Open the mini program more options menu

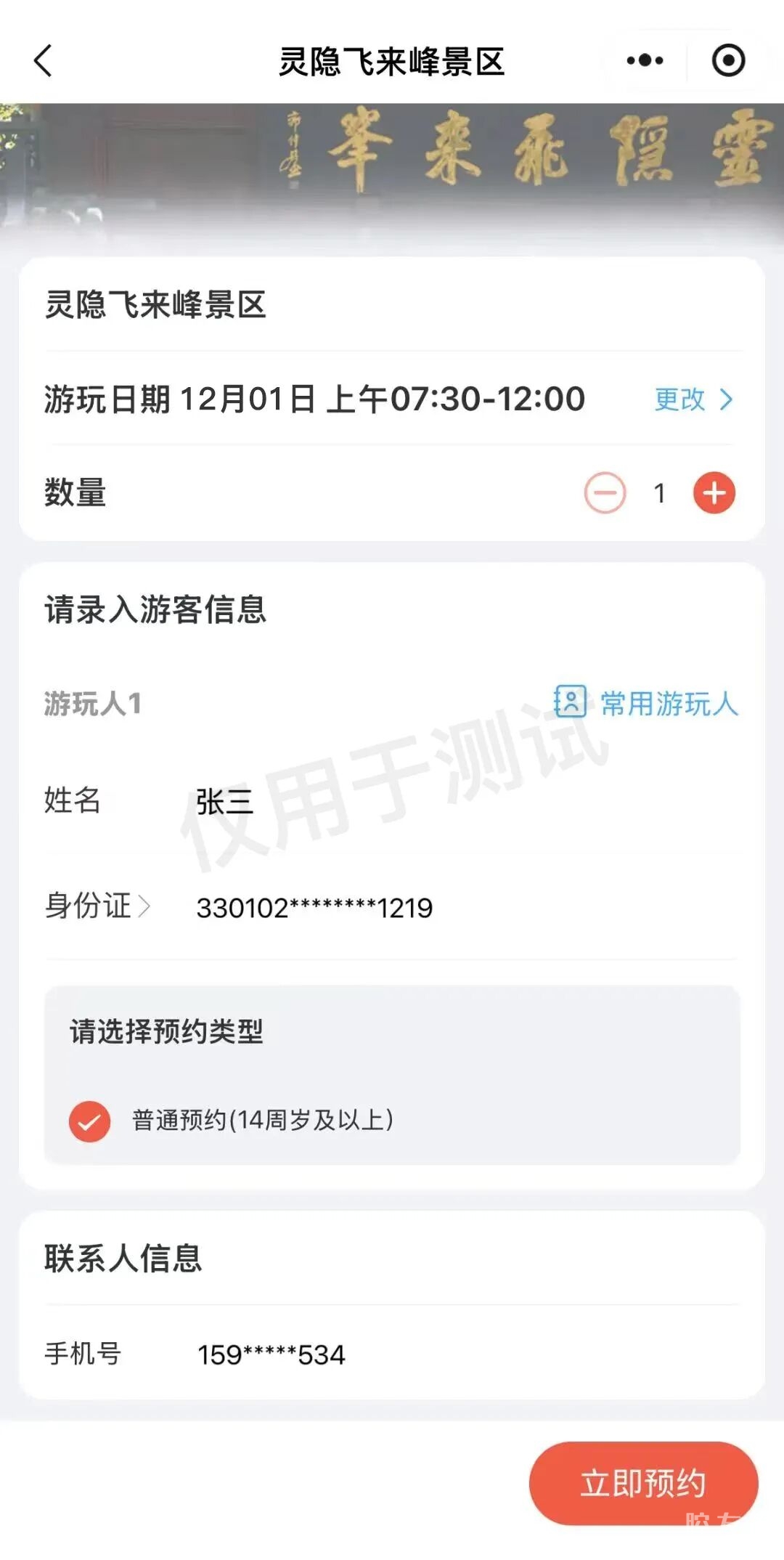tap(645, 61)
